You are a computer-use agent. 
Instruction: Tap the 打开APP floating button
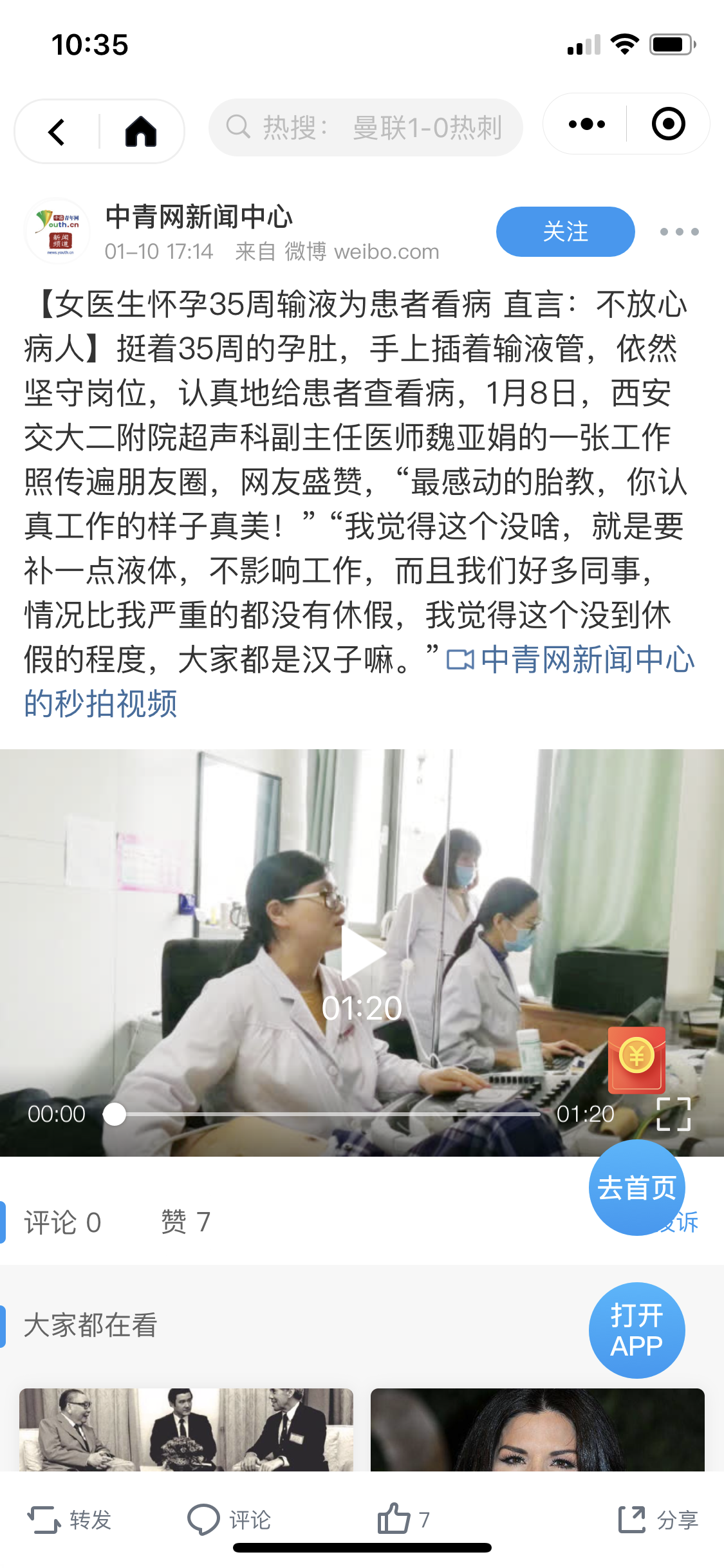pos(636,1330)
